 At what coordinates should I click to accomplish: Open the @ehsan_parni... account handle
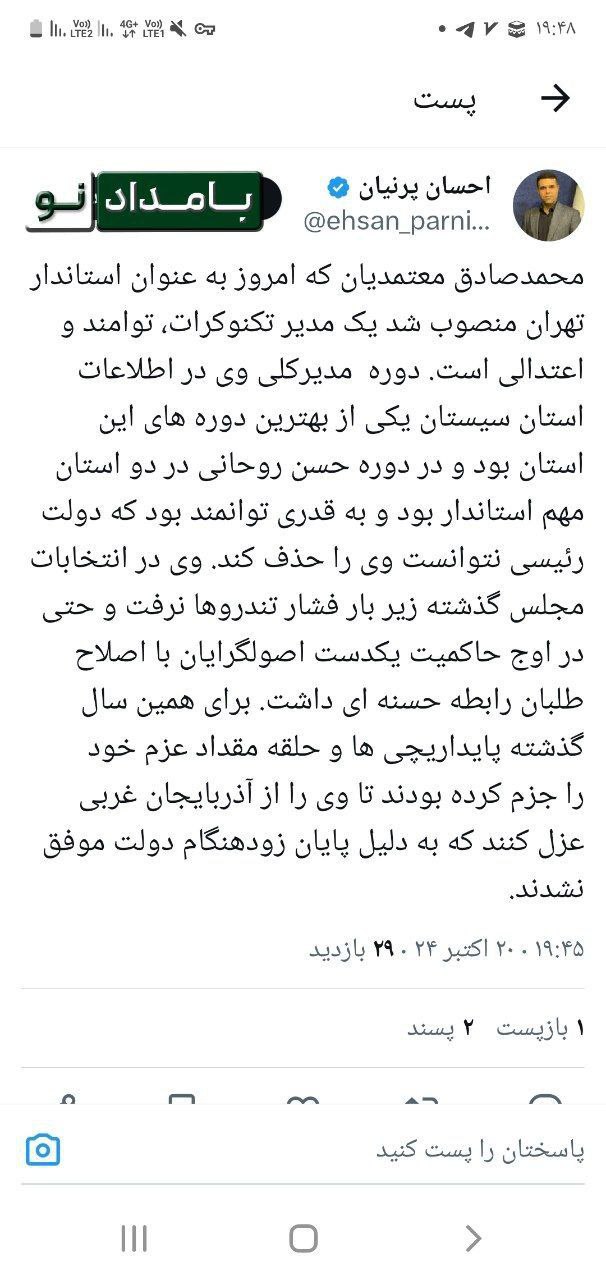click(395, 222)
